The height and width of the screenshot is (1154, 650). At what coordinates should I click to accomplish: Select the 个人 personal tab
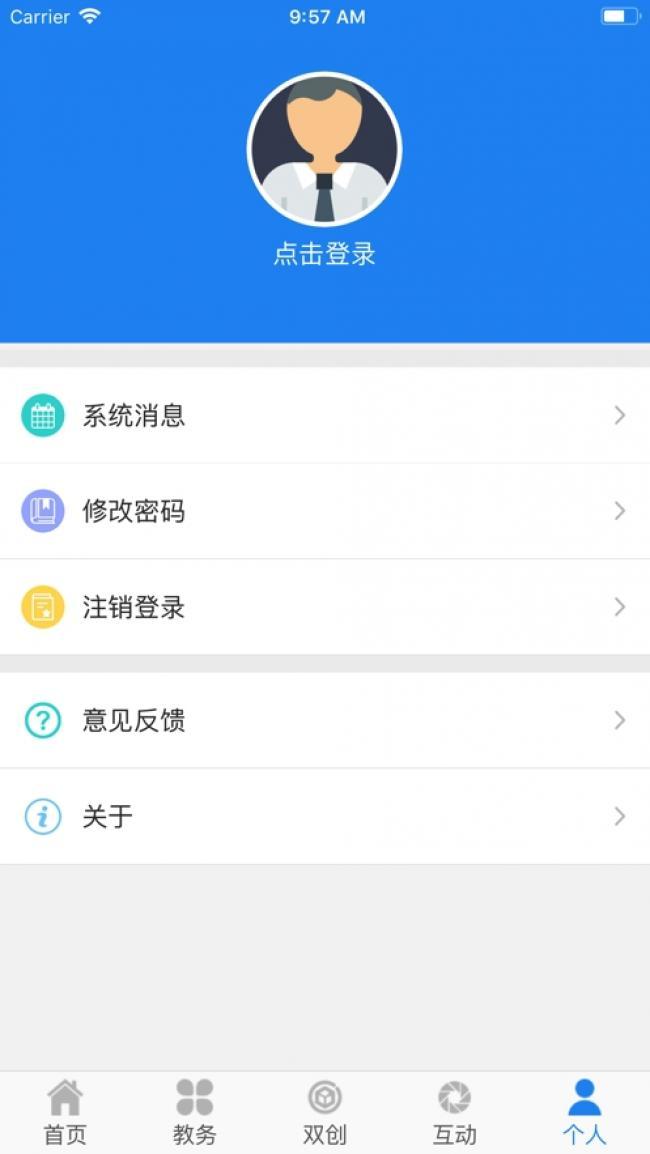coord(584,1113)
